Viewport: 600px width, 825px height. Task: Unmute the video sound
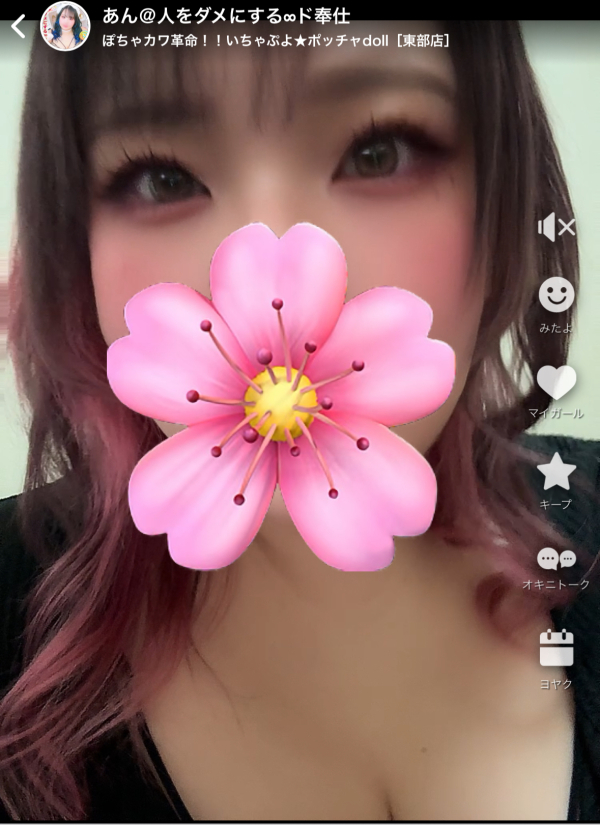coord(556,228)
